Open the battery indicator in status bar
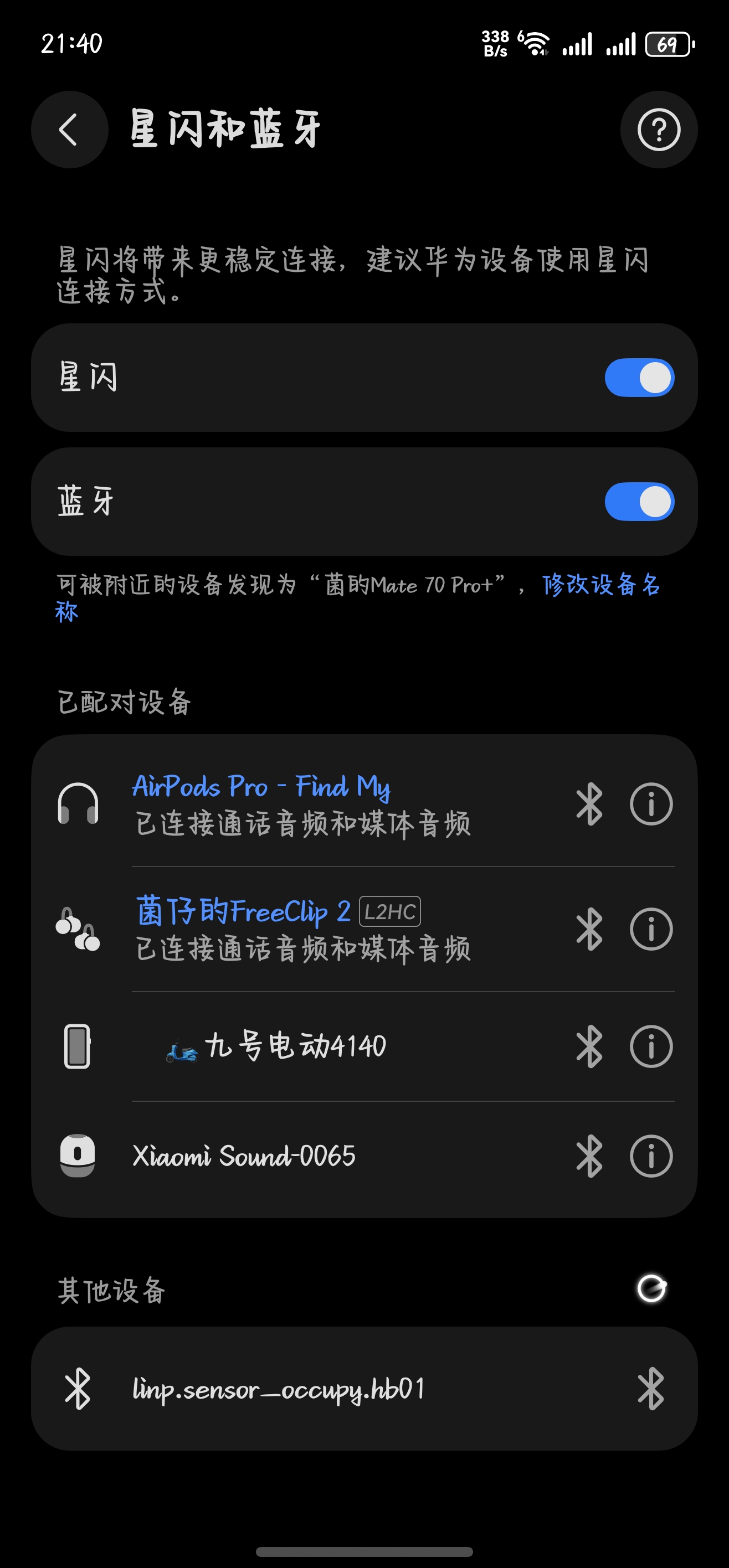The width and height of the screenshot is (729, 1568). (x=668, y=44)
